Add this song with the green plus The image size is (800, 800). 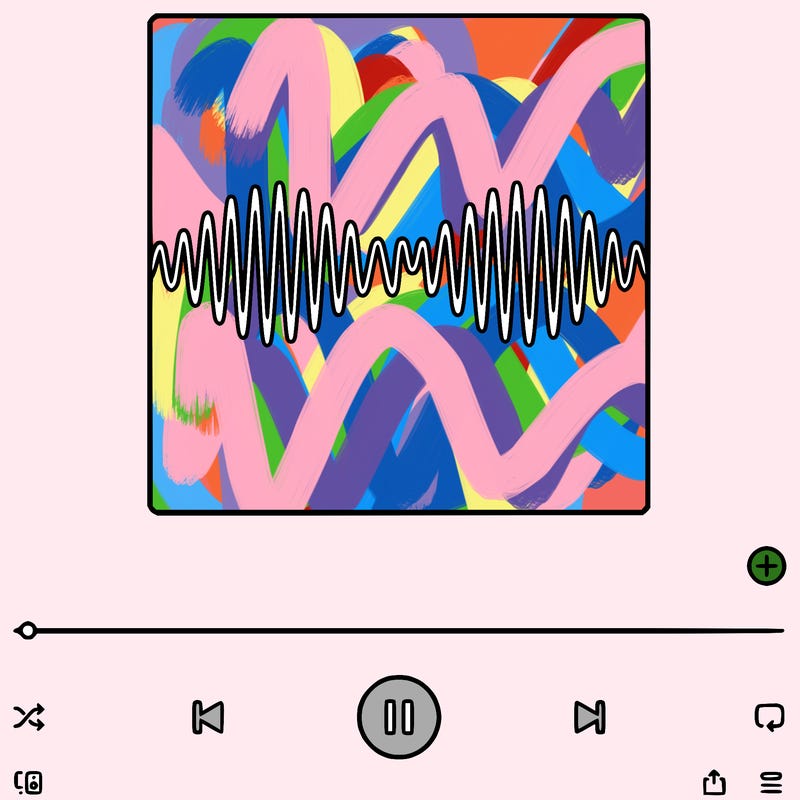(x=766, y=567)
